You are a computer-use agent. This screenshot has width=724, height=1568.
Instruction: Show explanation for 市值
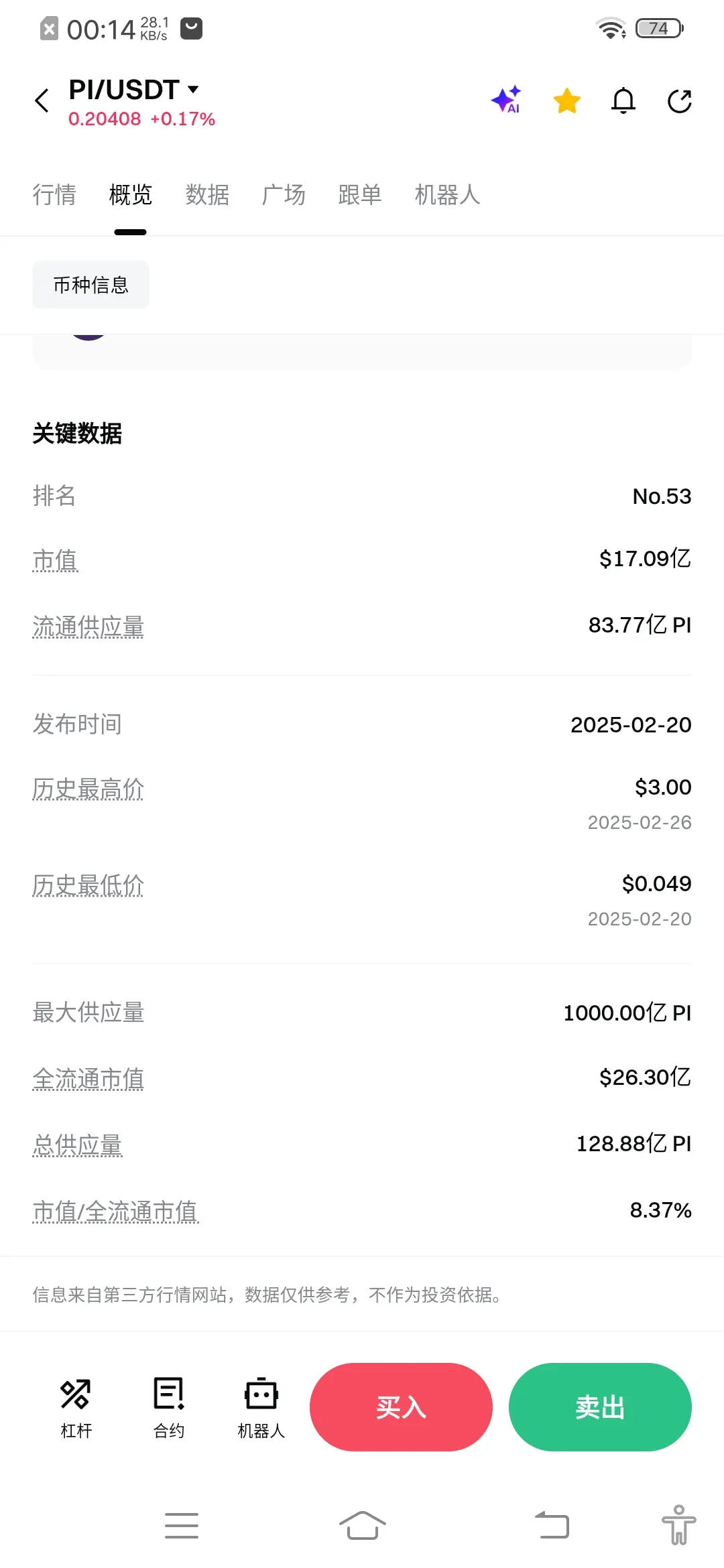tap(55, 560)
